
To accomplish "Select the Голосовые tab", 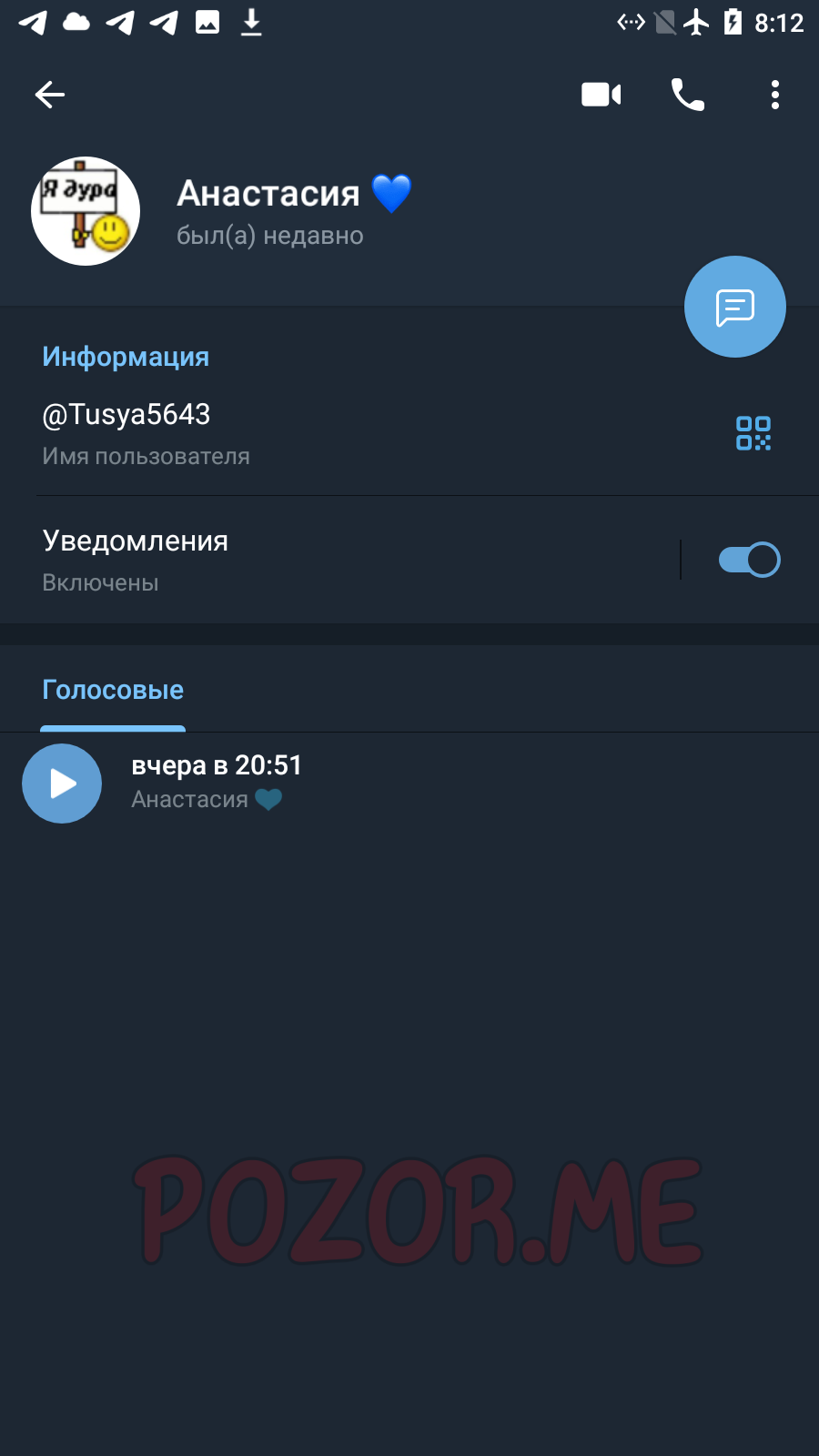I will 113,690.
